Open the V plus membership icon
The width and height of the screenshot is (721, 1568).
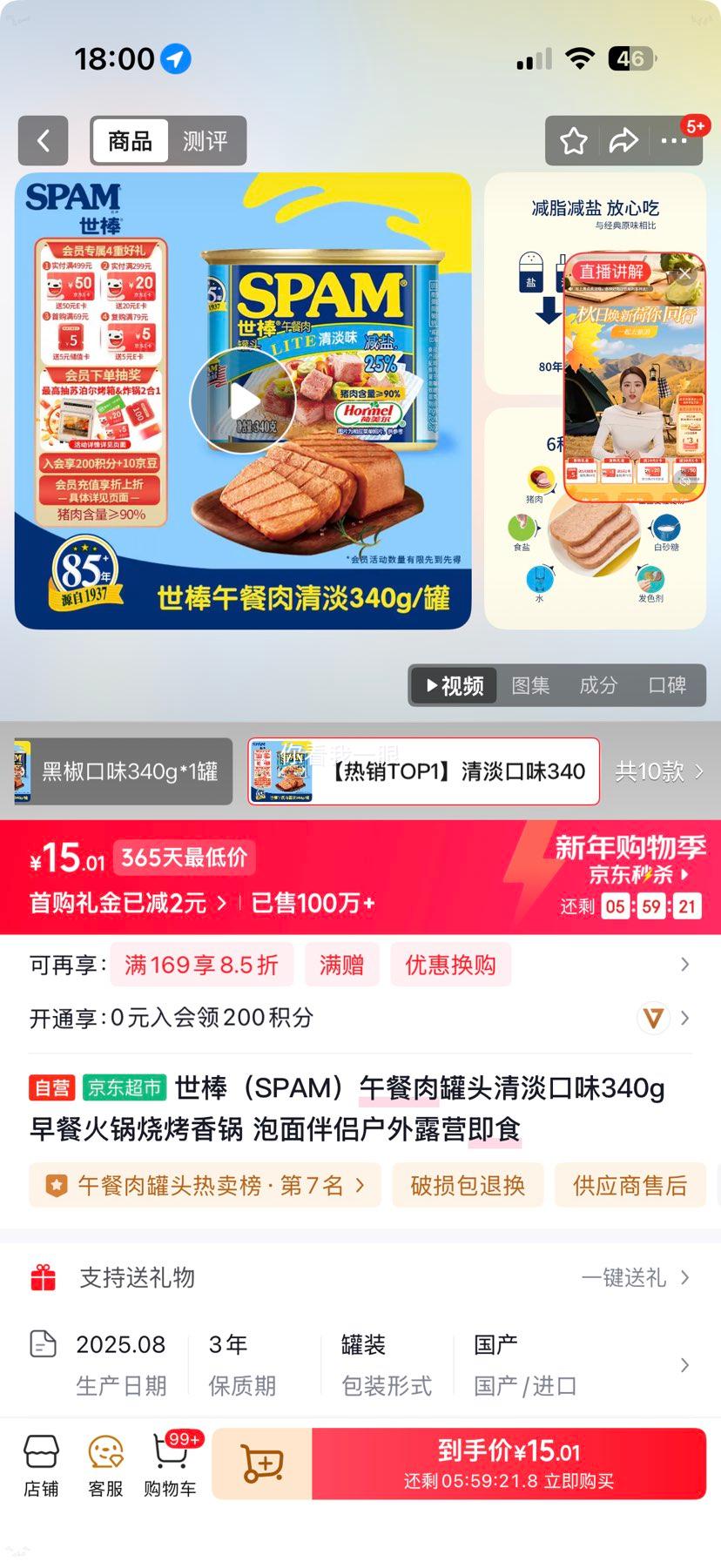pyautogui.click(x=654, y=1017)
